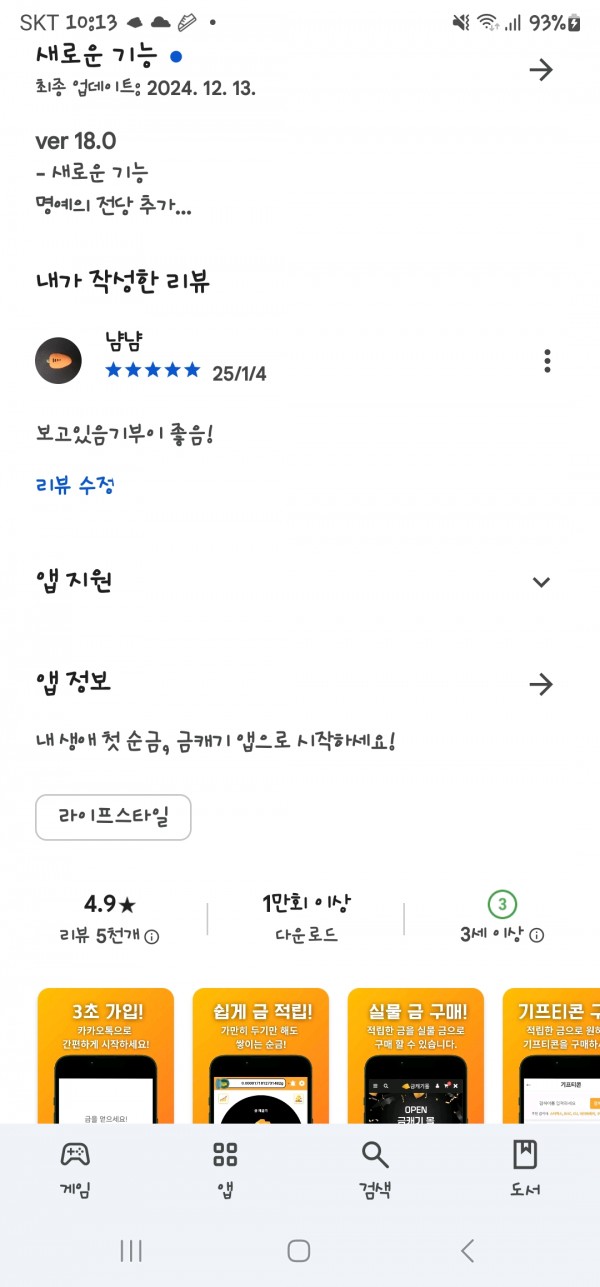Select the 라이프스타일 category chip
The width and height of the screenshot is (600, 1287).
(x=113, y=817)
